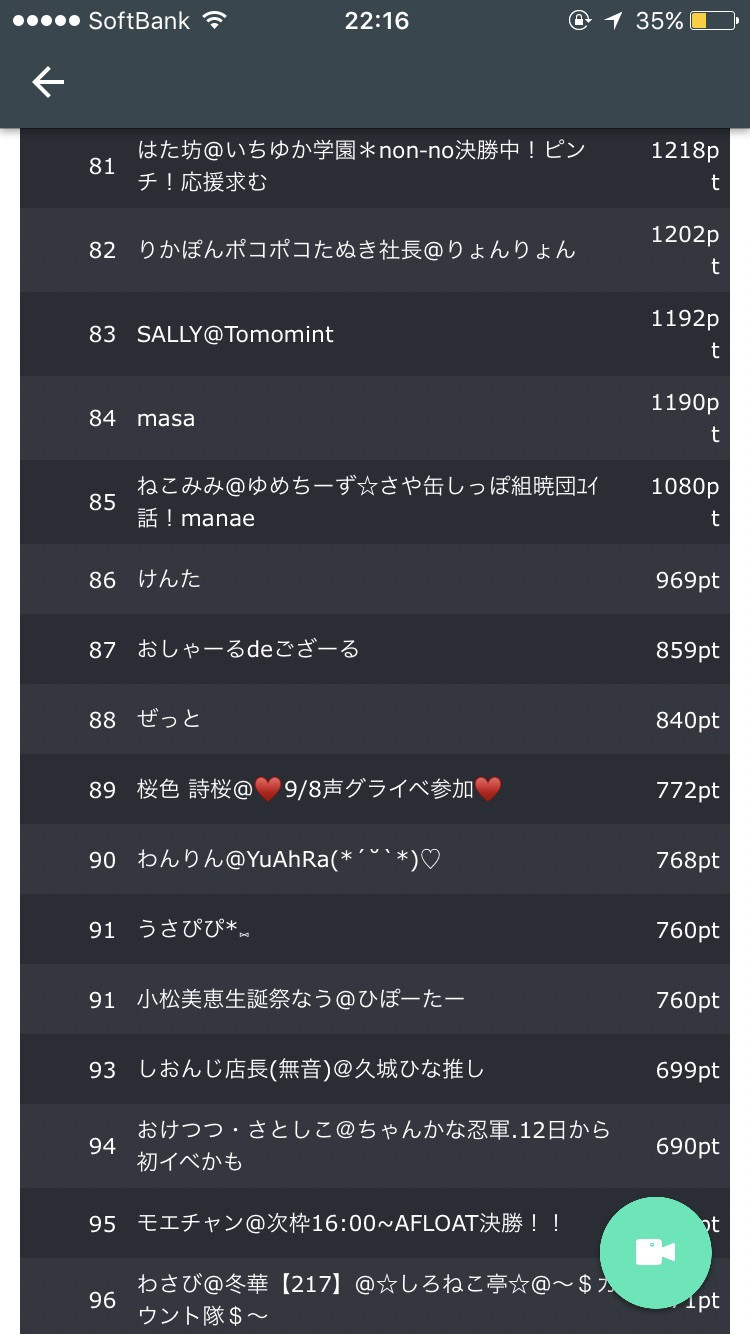Go back using the arrow

(48, 82)
